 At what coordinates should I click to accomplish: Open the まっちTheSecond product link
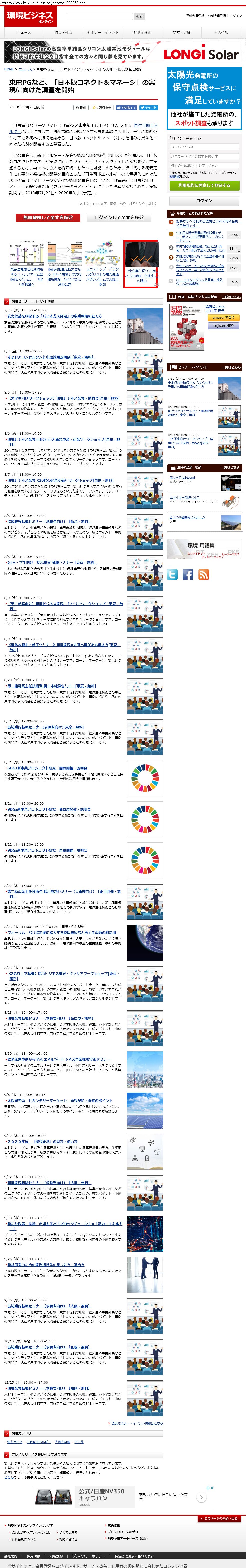(182, 478)
